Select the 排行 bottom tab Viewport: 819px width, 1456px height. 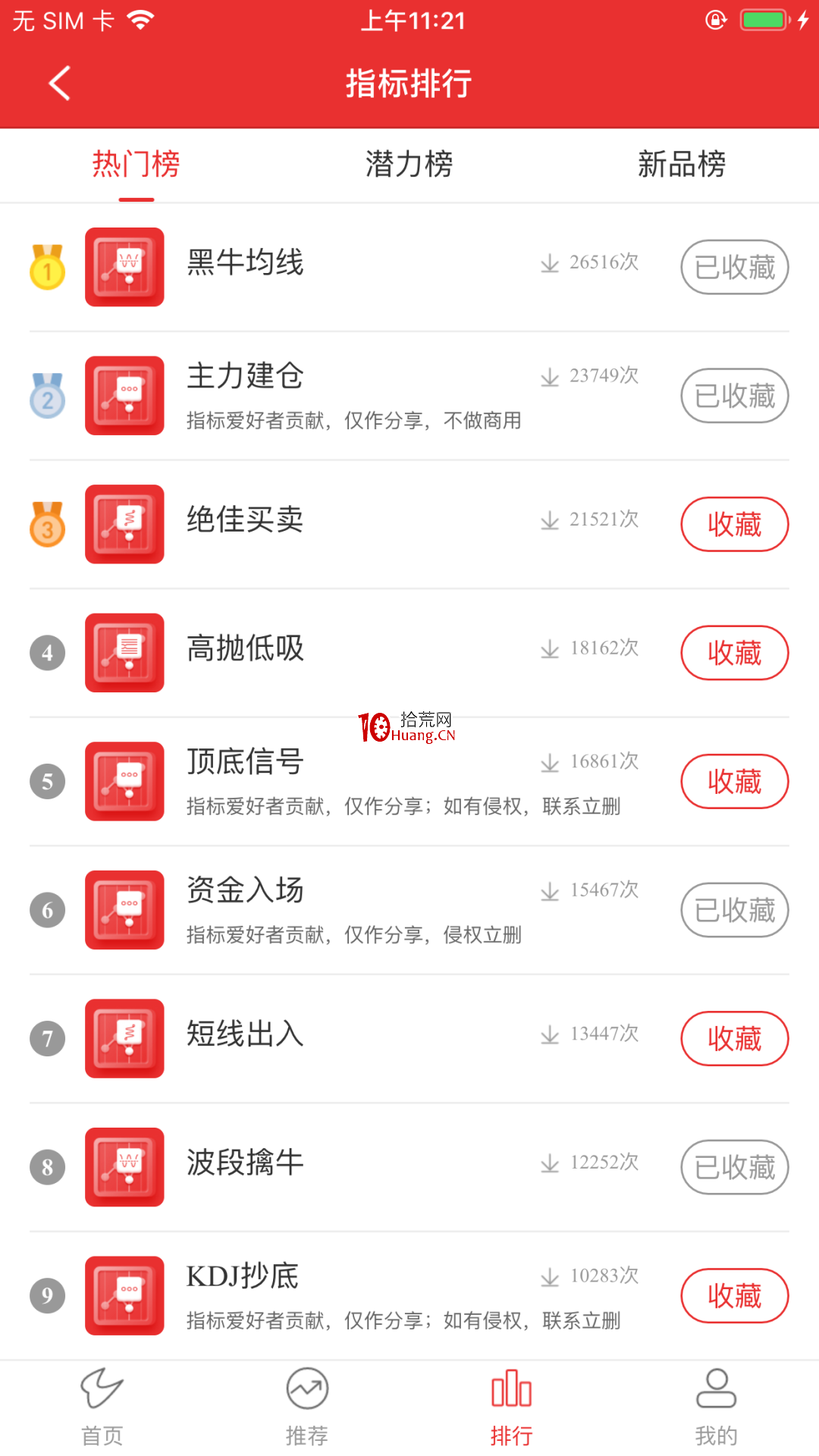(512, 1408)
